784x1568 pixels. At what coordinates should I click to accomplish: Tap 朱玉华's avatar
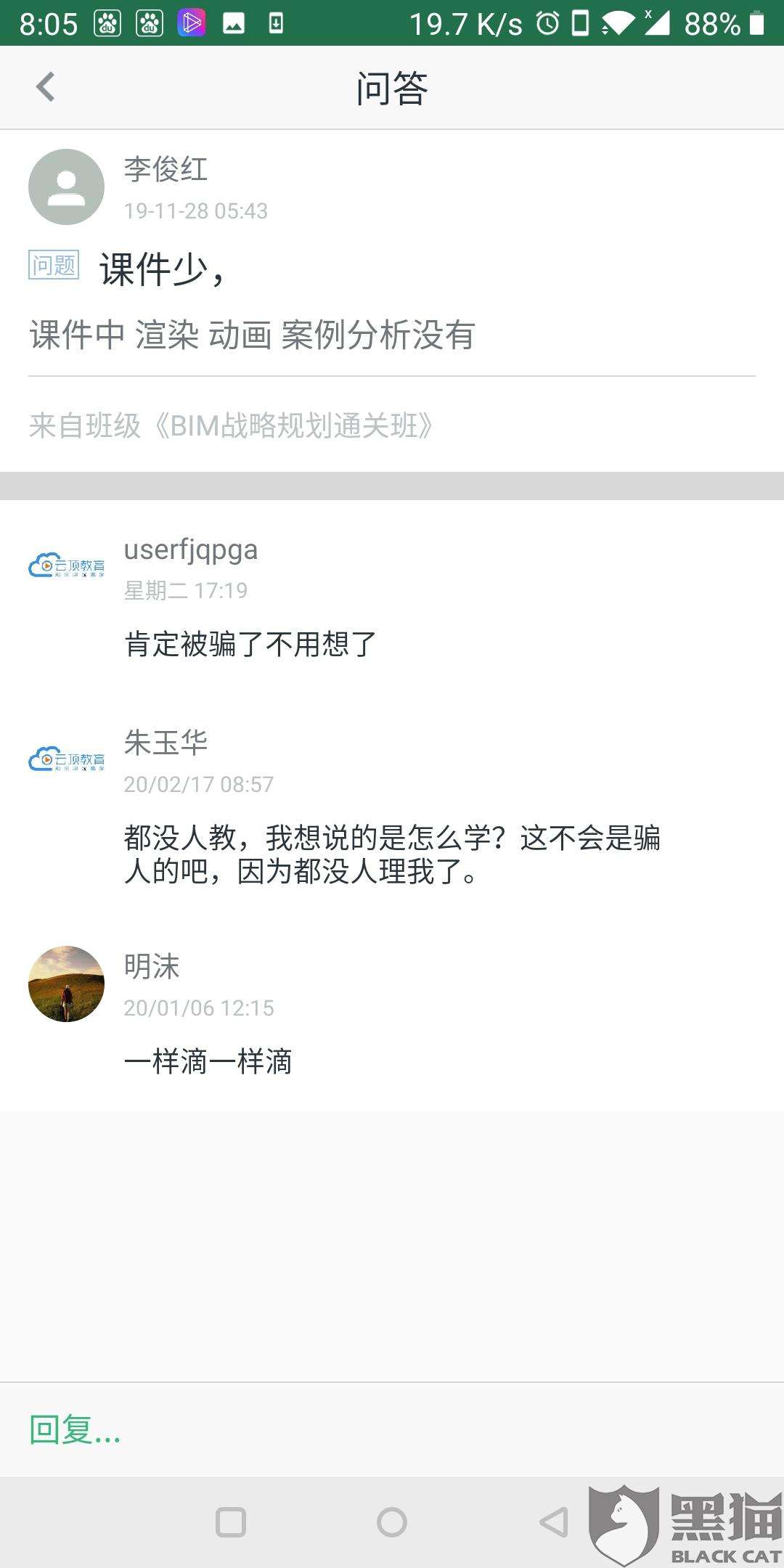point(66,760)
